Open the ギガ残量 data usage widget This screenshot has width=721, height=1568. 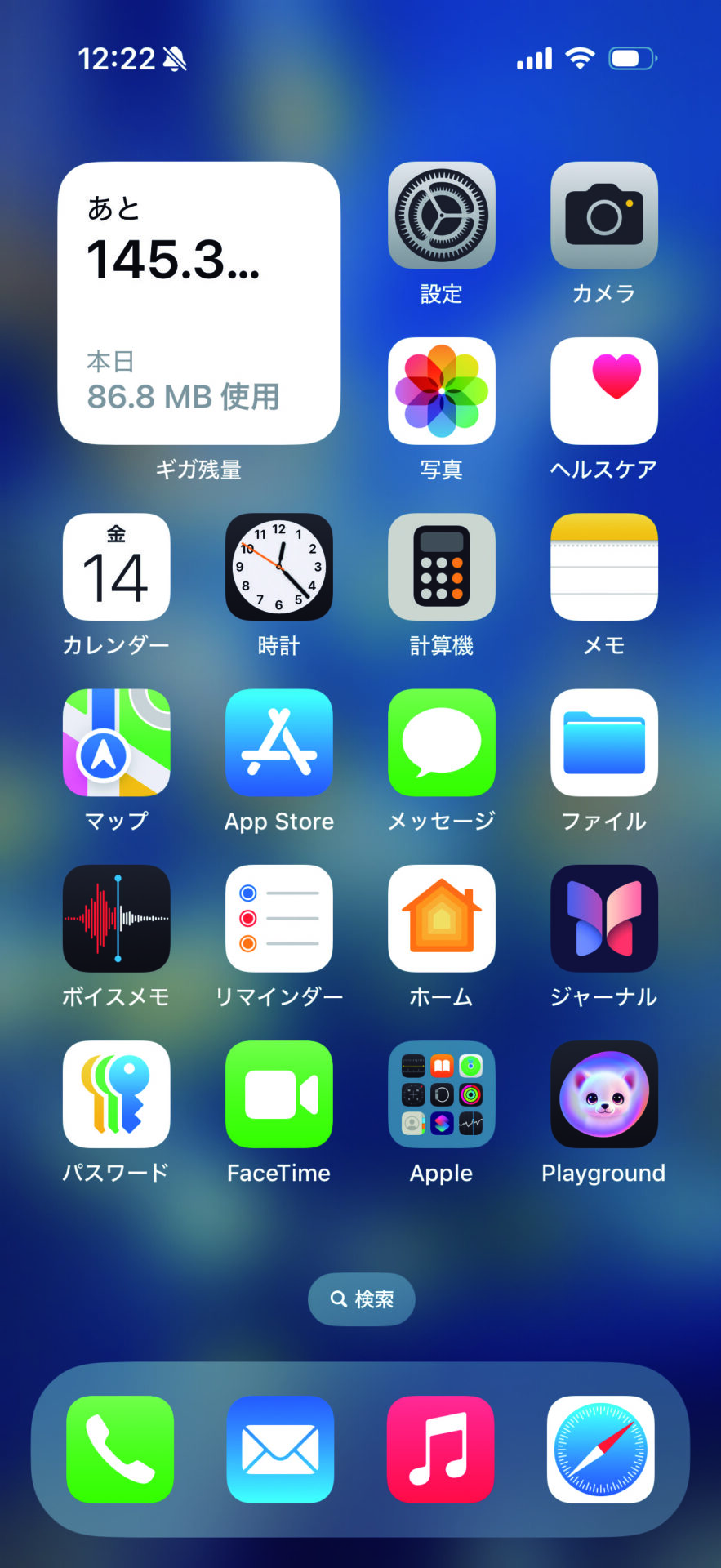198,303
